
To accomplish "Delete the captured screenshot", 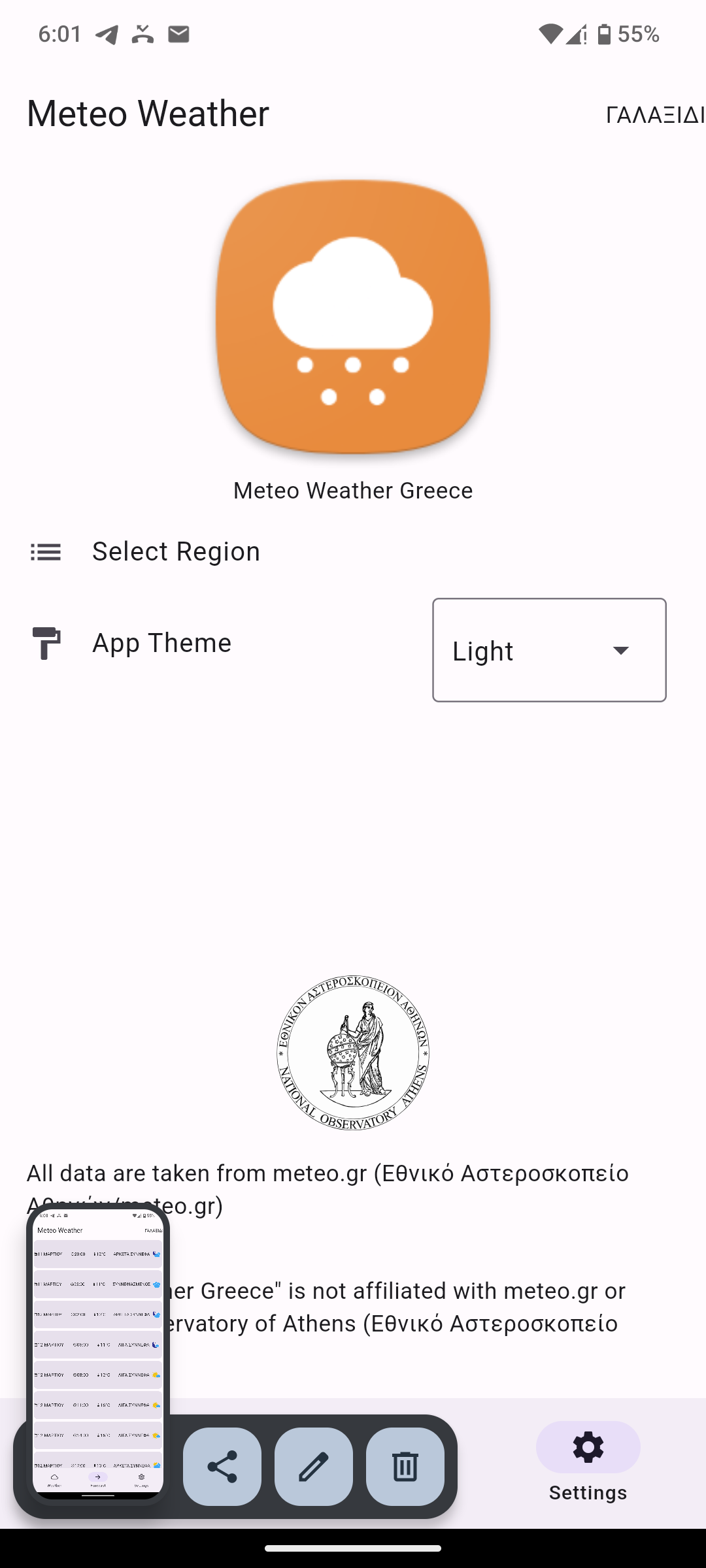I will click(x=405, y=1467).
